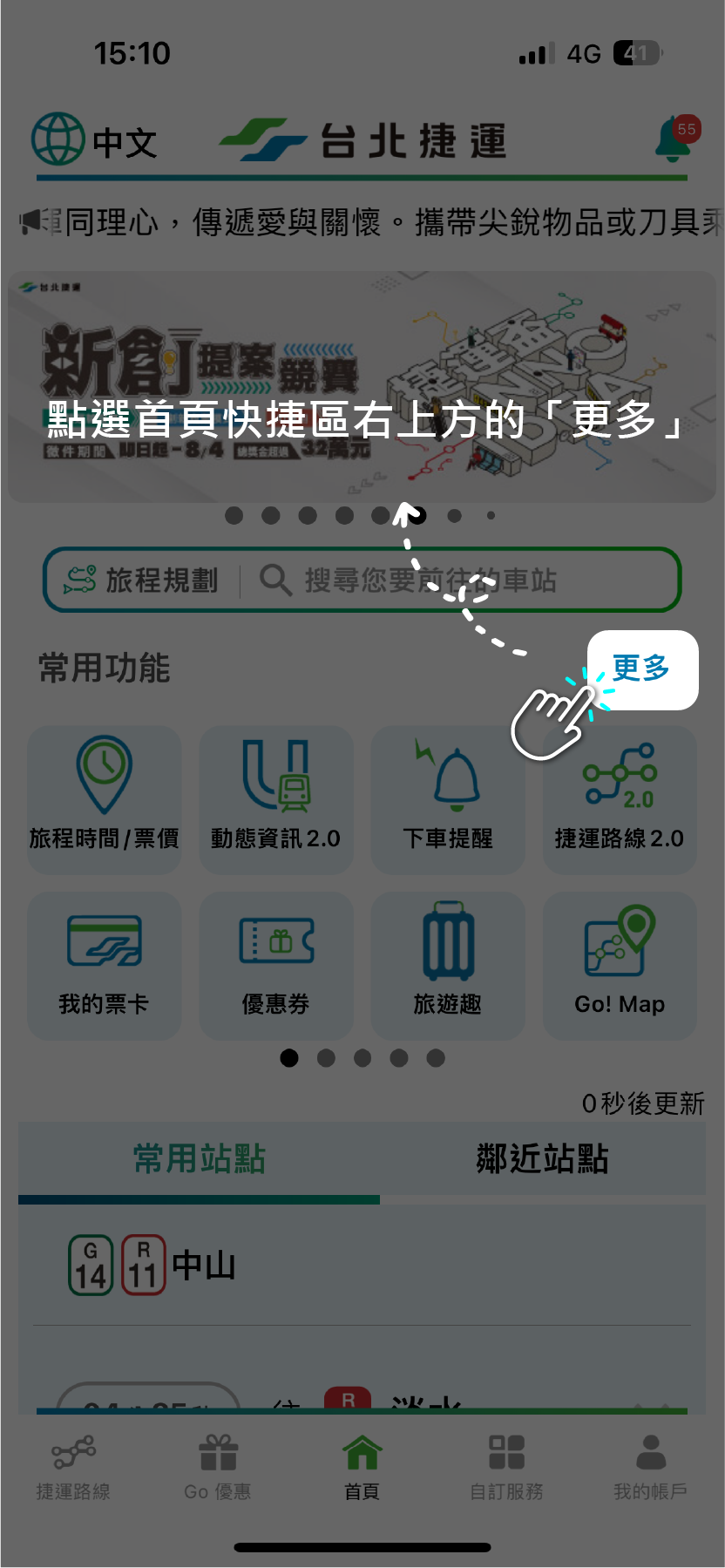Tap the highlighted 更多 button

coord(642,669)
